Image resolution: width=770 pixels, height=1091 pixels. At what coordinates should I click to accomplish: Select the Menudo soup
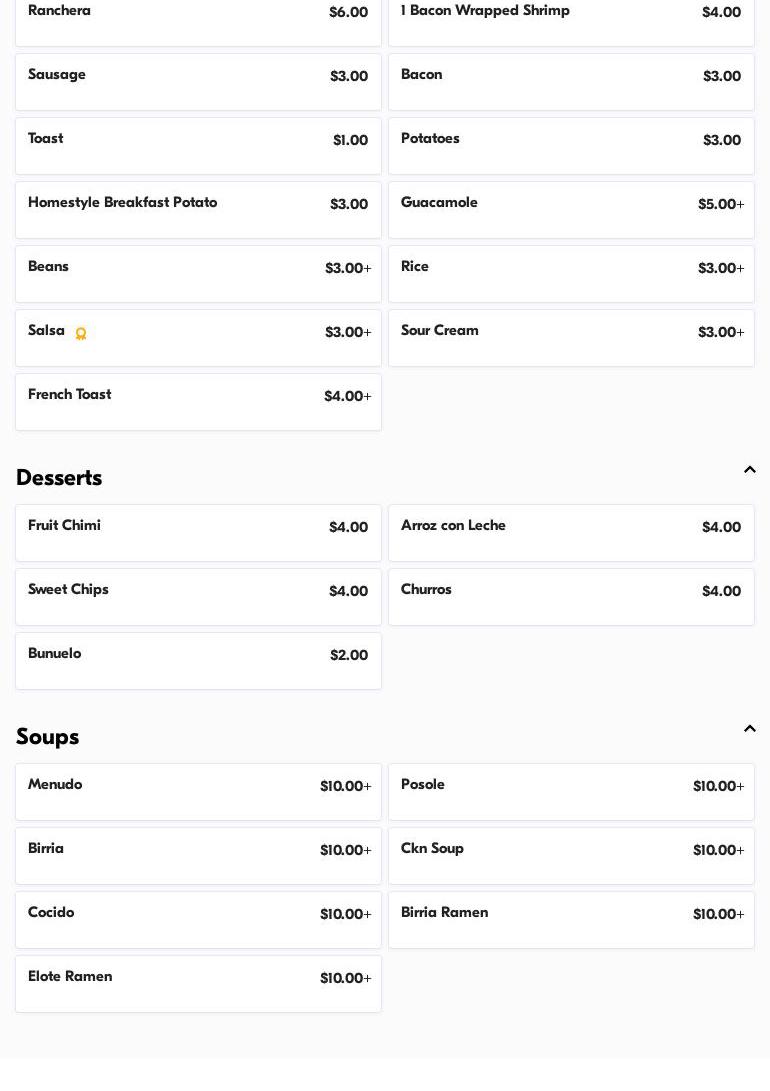[x=198, y=792]
